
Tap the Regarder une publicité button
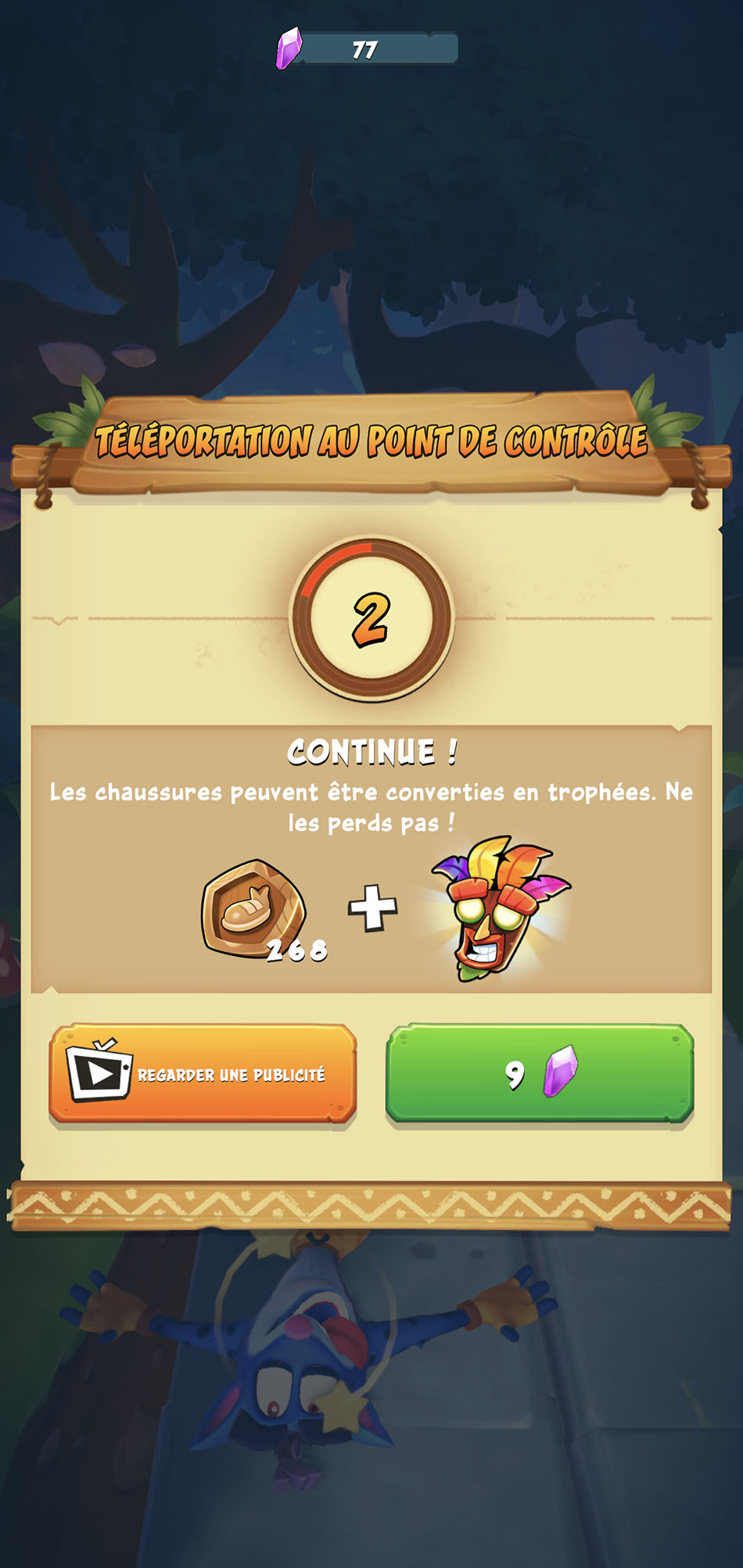tap(203, 1073)
